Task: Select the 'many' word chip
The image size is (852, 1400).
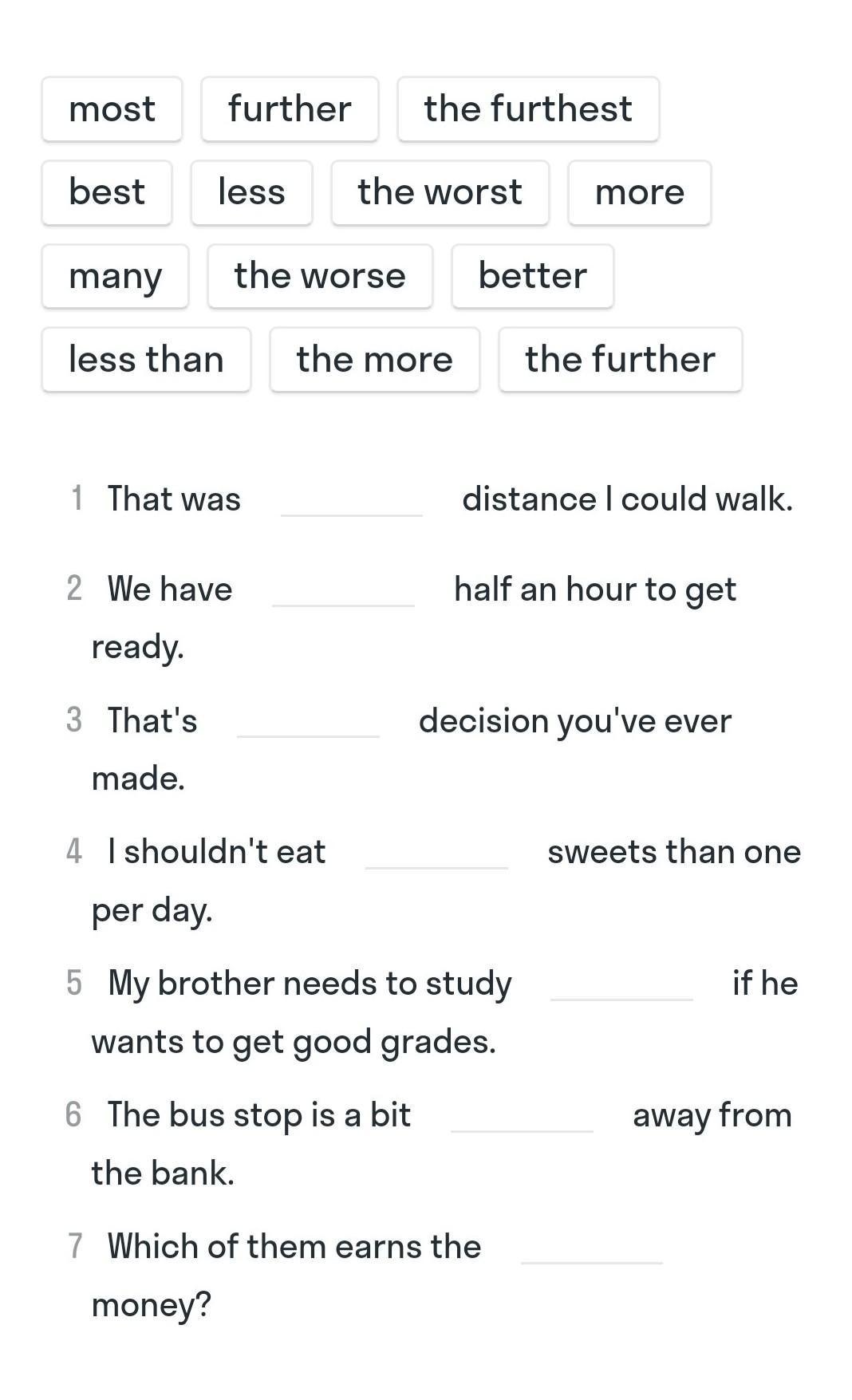Action: click(115, 276)
